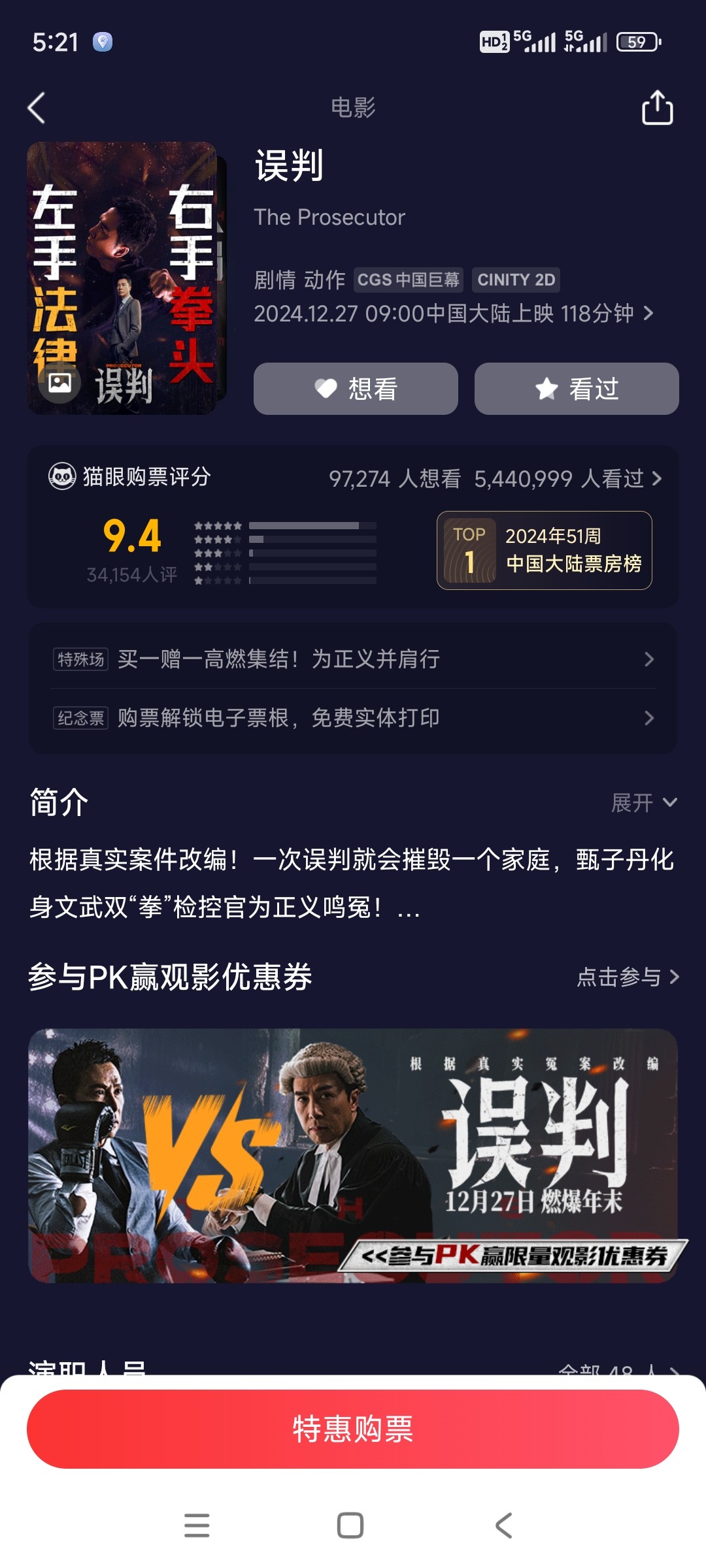Open the 纪念票 电子票根 row
Screen dimensions: 706x1568
click(x=353, y=718)
